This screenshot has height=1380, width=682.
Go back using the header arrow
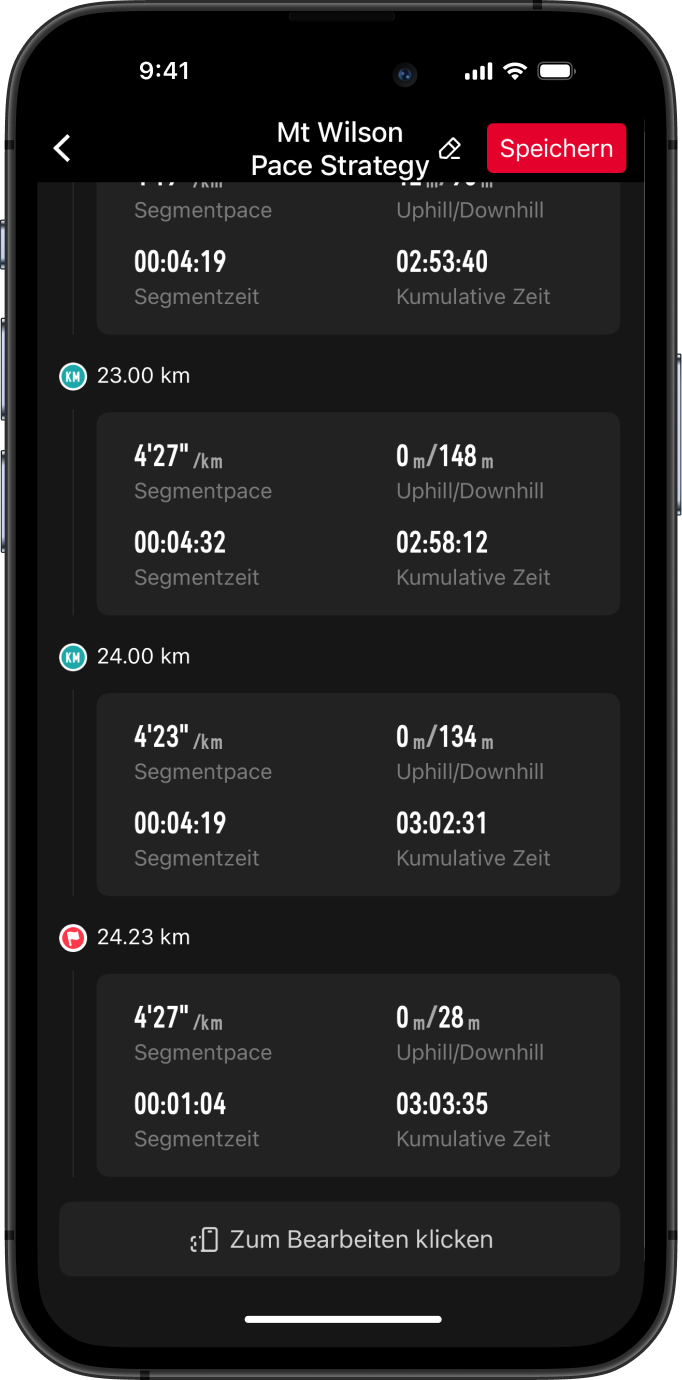pyautogui.click(x=62, y=149)
